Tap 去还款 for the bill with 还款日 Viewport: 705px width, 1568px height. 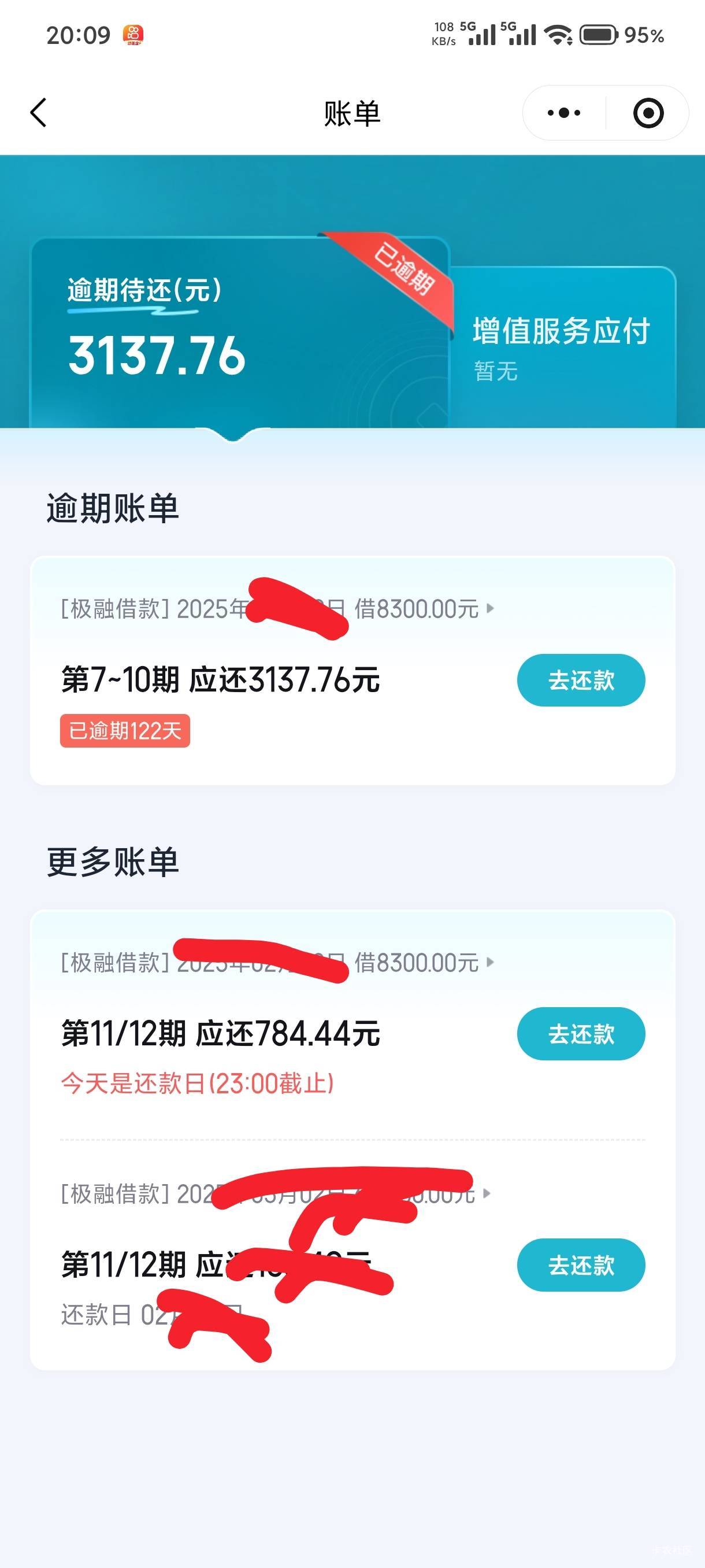pos(581,1265)
